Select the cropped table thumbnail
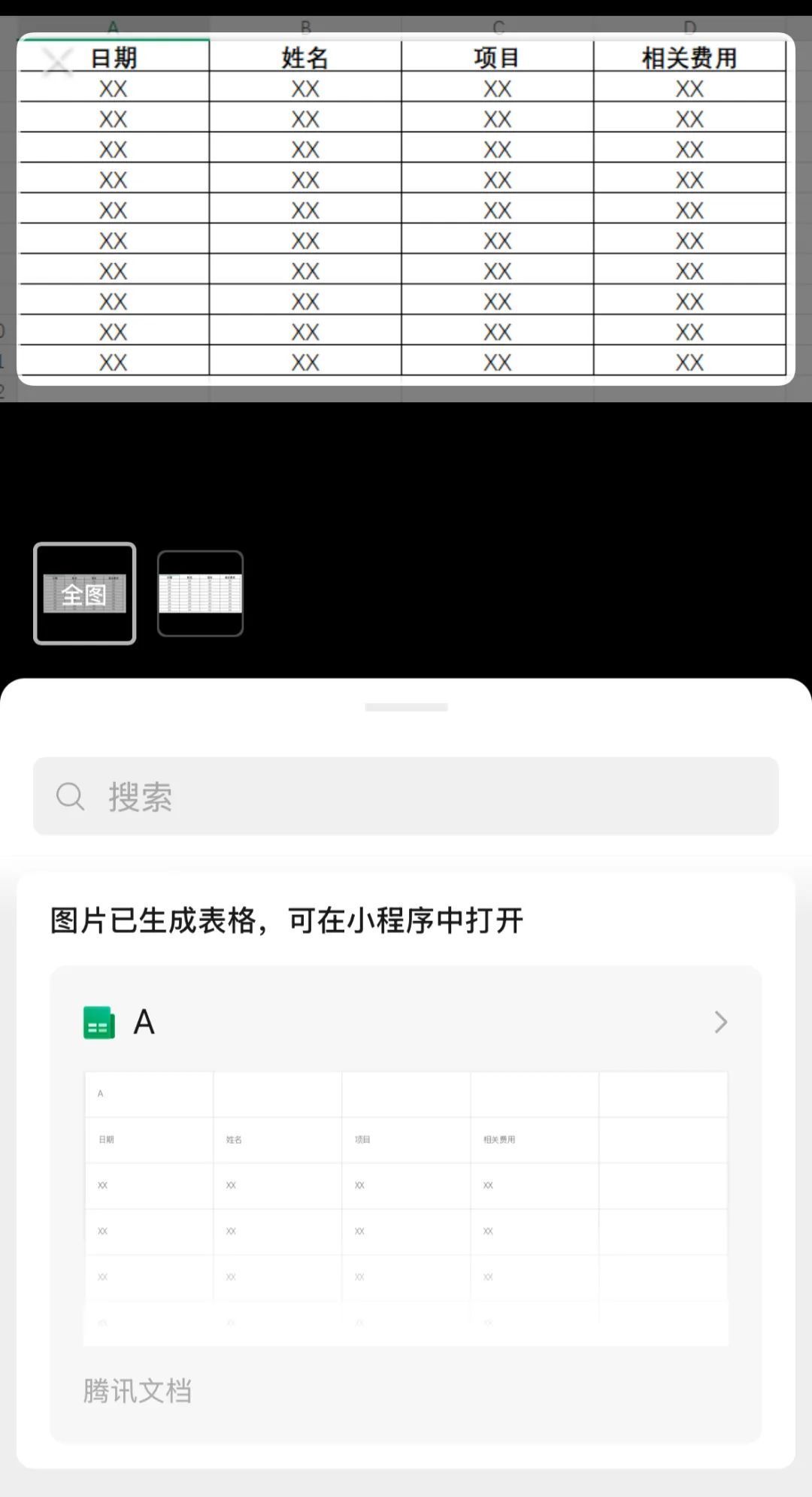Viewport: 812px width, 1497px height. [x=200, y=593]
